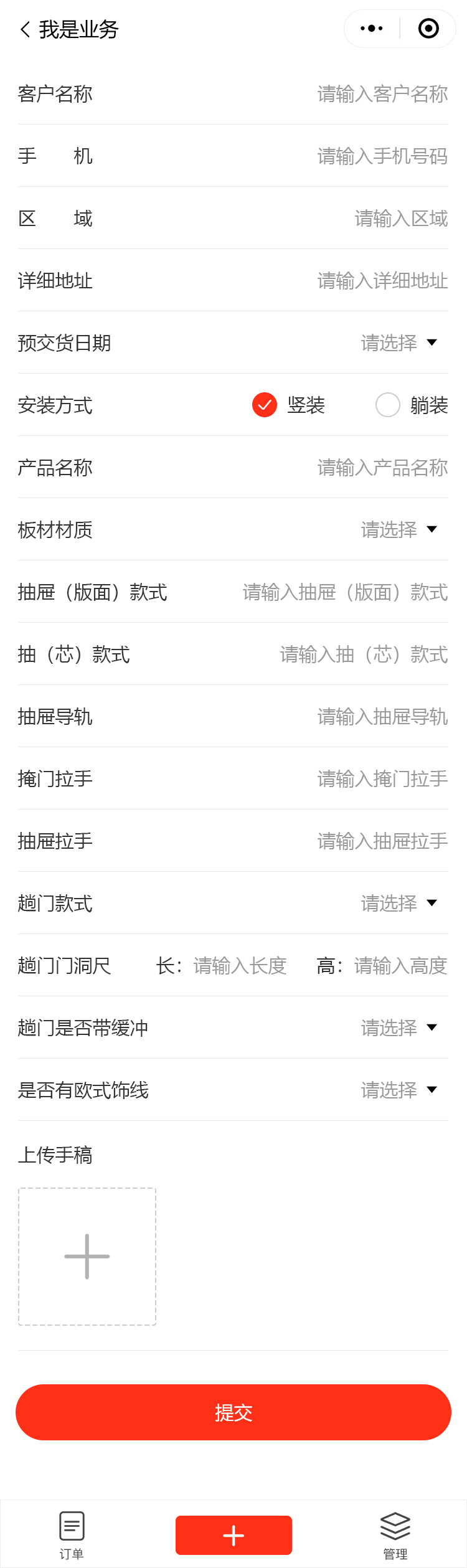The height and width of the screenshot is (1568, 467).
Task: Open the 趟门款式 dropdown
Action: (x=399, y=904)
